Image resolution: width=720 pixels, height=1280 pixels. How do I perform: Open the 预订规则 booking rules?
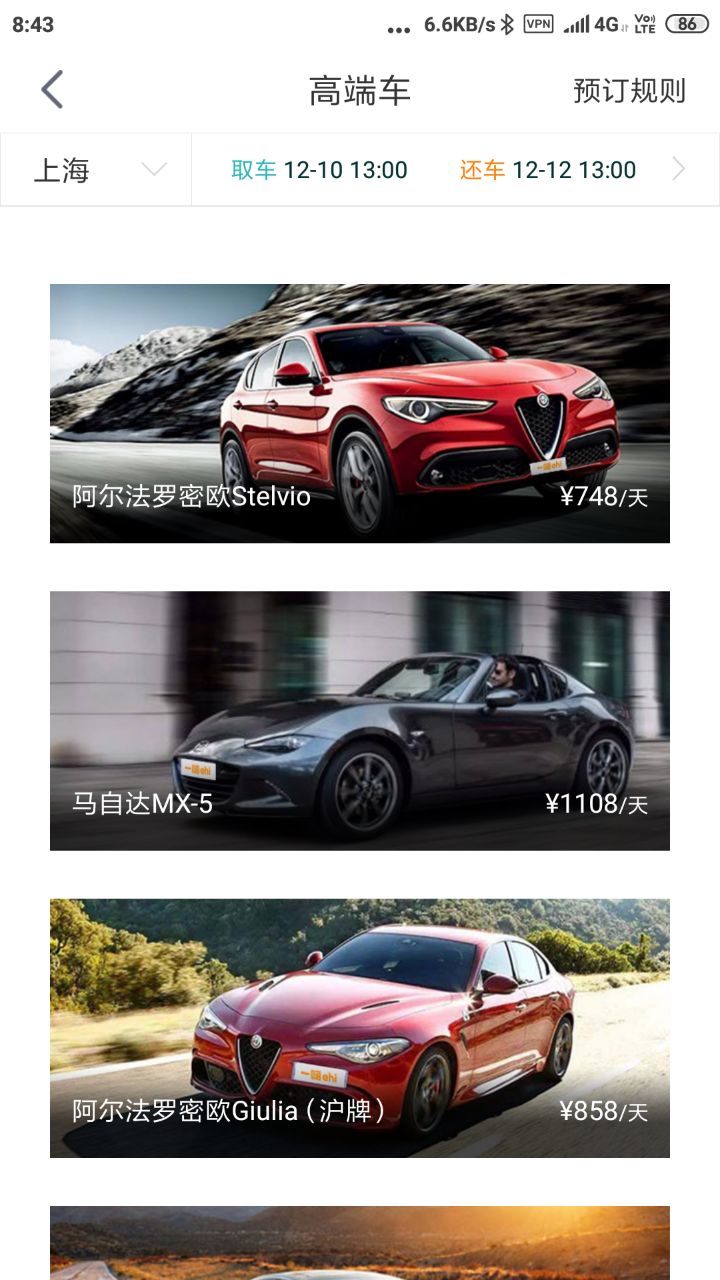point(629,90)
